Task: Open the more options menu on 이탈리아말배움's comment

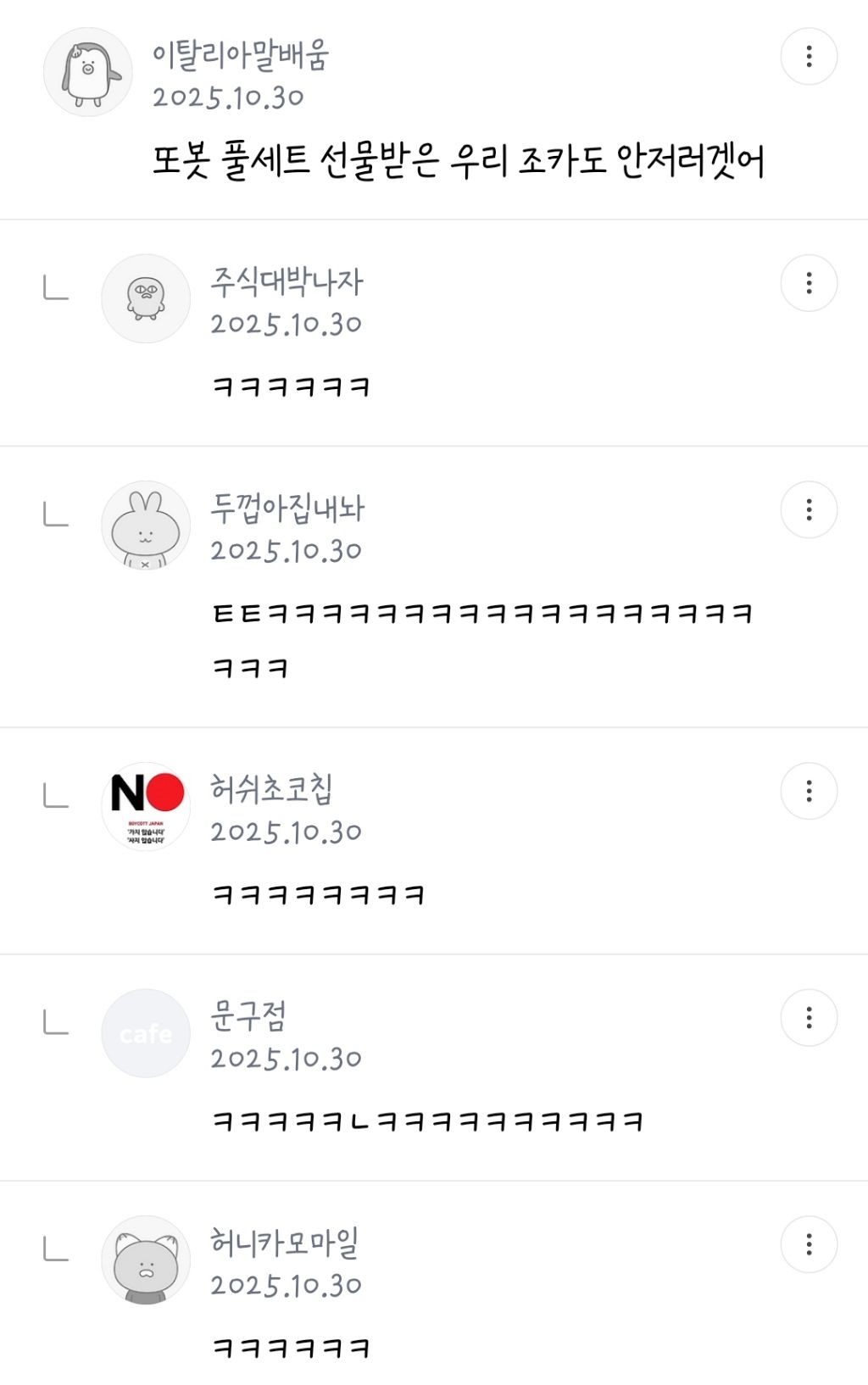Action: [x=809, y=56]
